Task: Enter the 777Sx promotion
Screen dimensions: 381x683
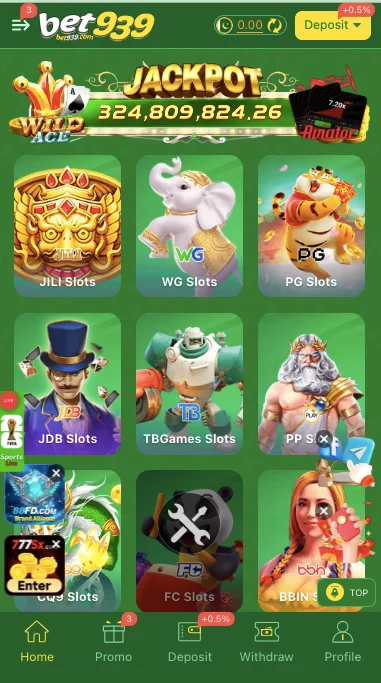Action: (34, 585)
